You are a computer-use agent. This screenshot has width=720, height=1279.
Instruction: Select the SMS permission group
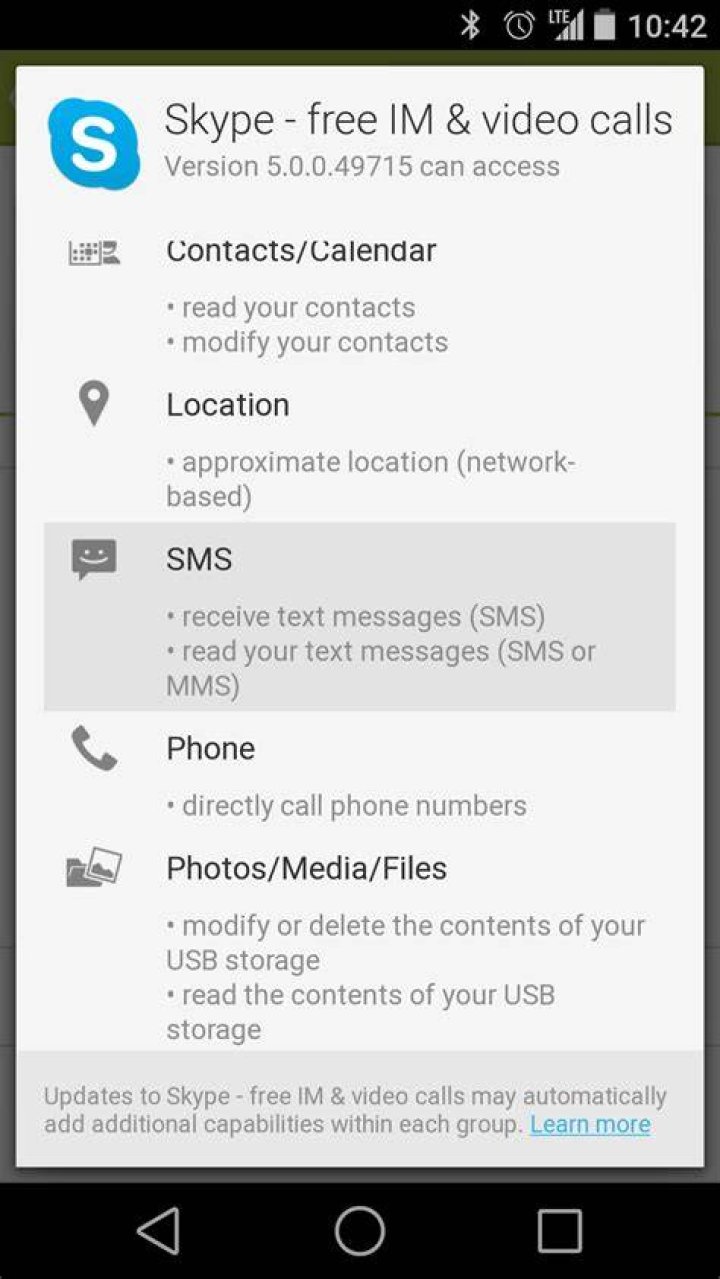coord(360,616)
